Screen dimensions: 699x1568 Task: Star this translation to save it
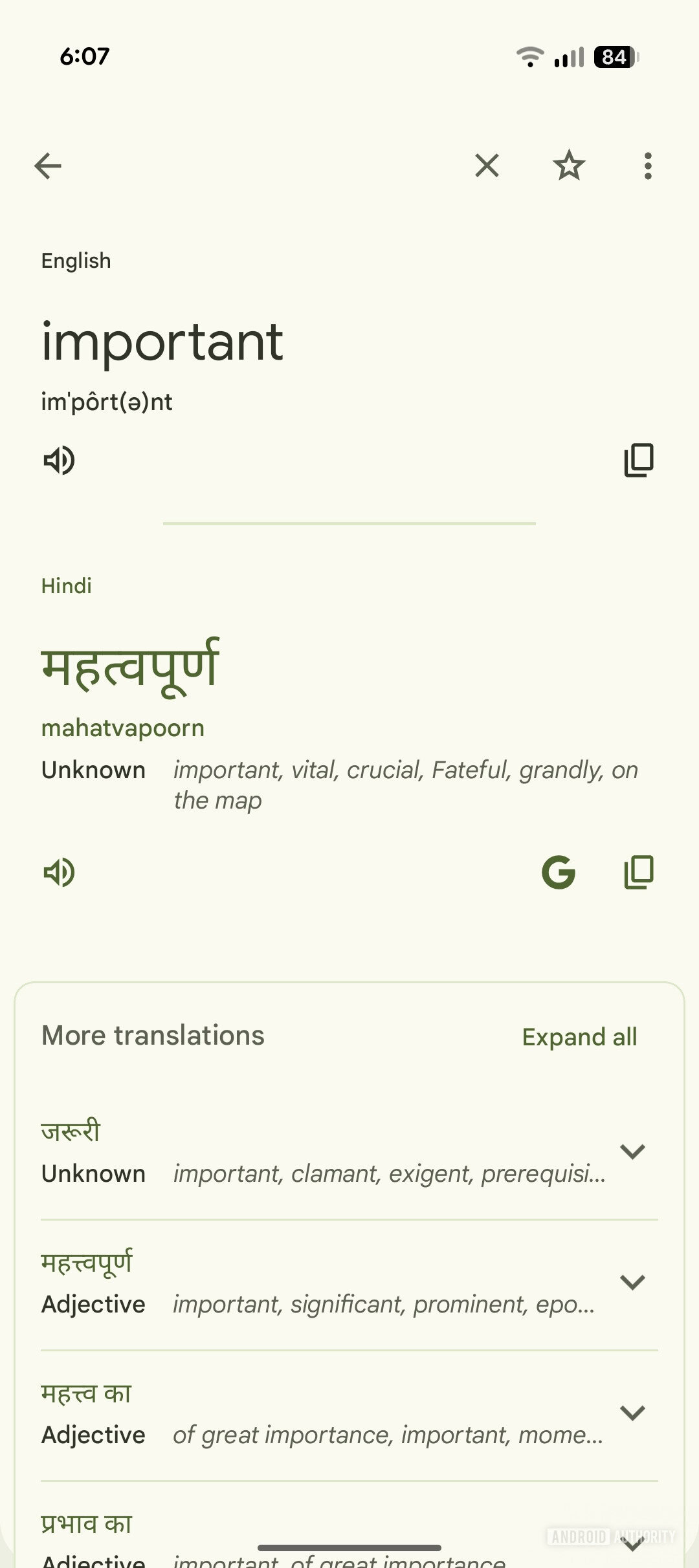(x=569, y=165)
